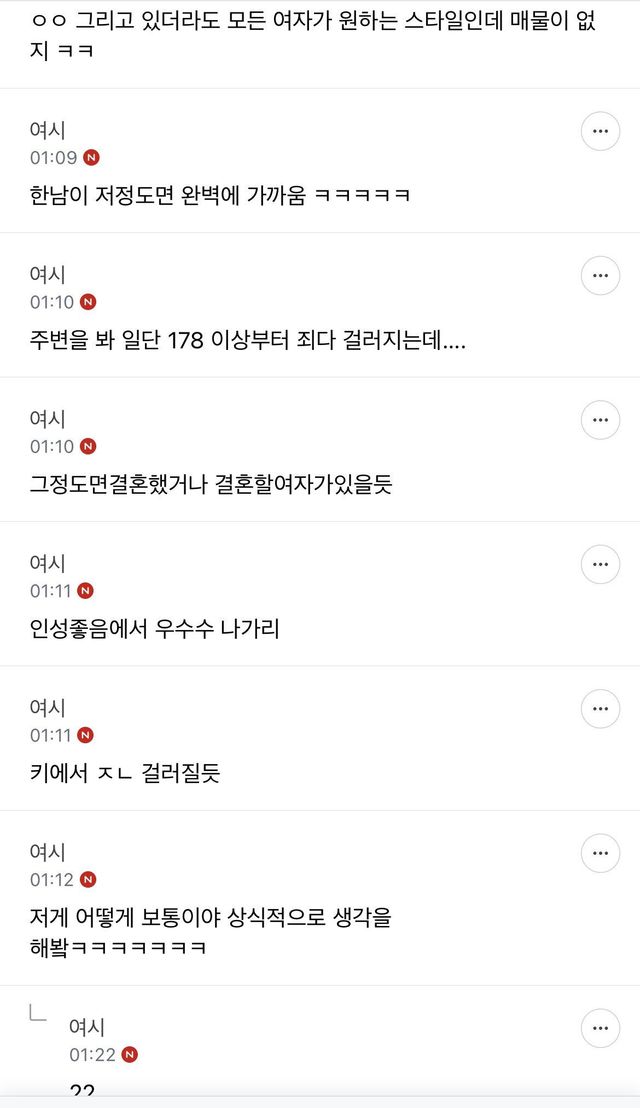Open more options on the 01:09 comment
This screenshot has height=1108, width=640.
(x=600, y=131)
